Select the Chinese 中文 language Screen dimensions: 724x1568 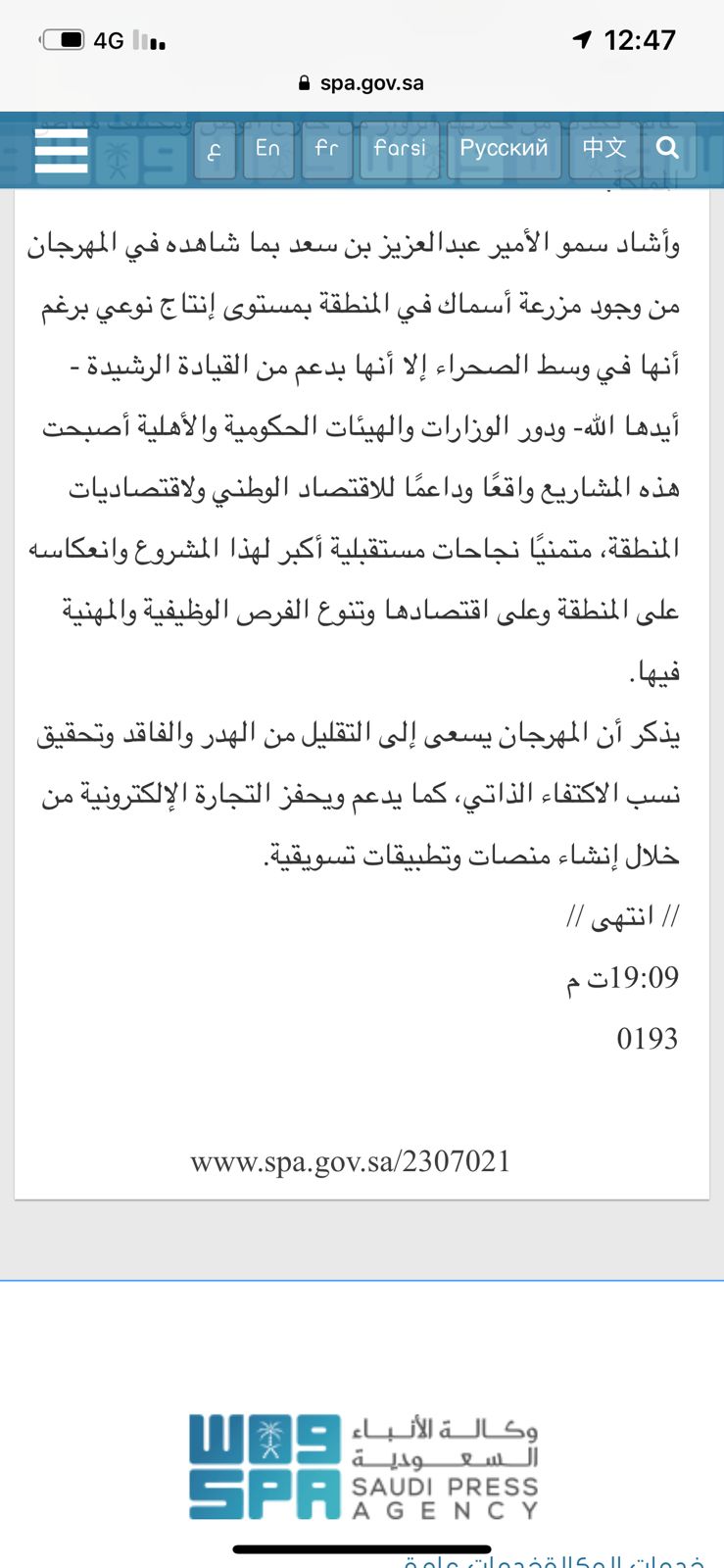(x=603, y=149)
